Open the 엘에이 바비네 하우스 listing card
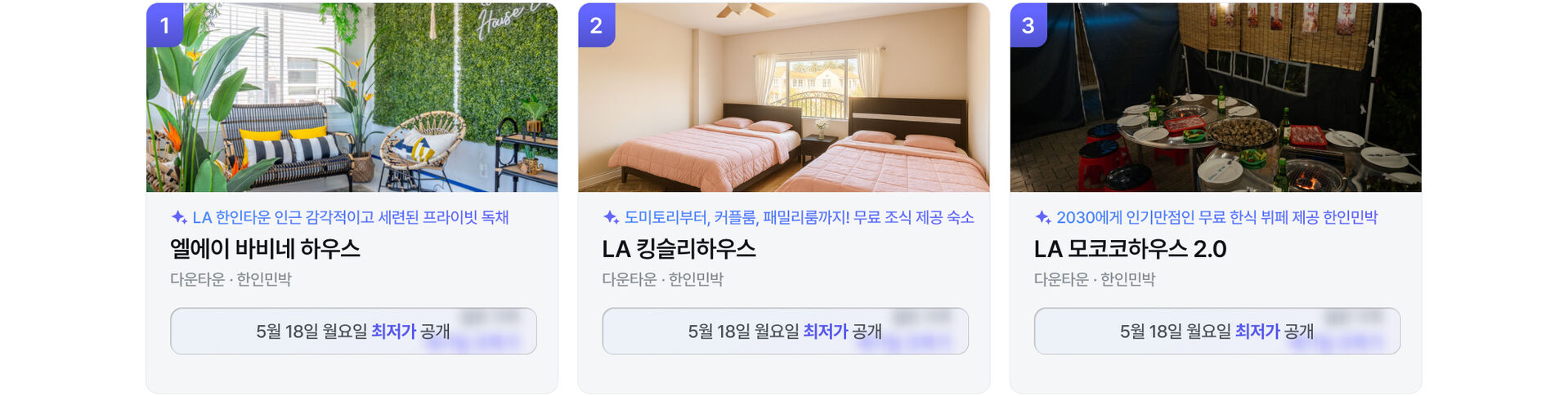 [x=352, y=198]
